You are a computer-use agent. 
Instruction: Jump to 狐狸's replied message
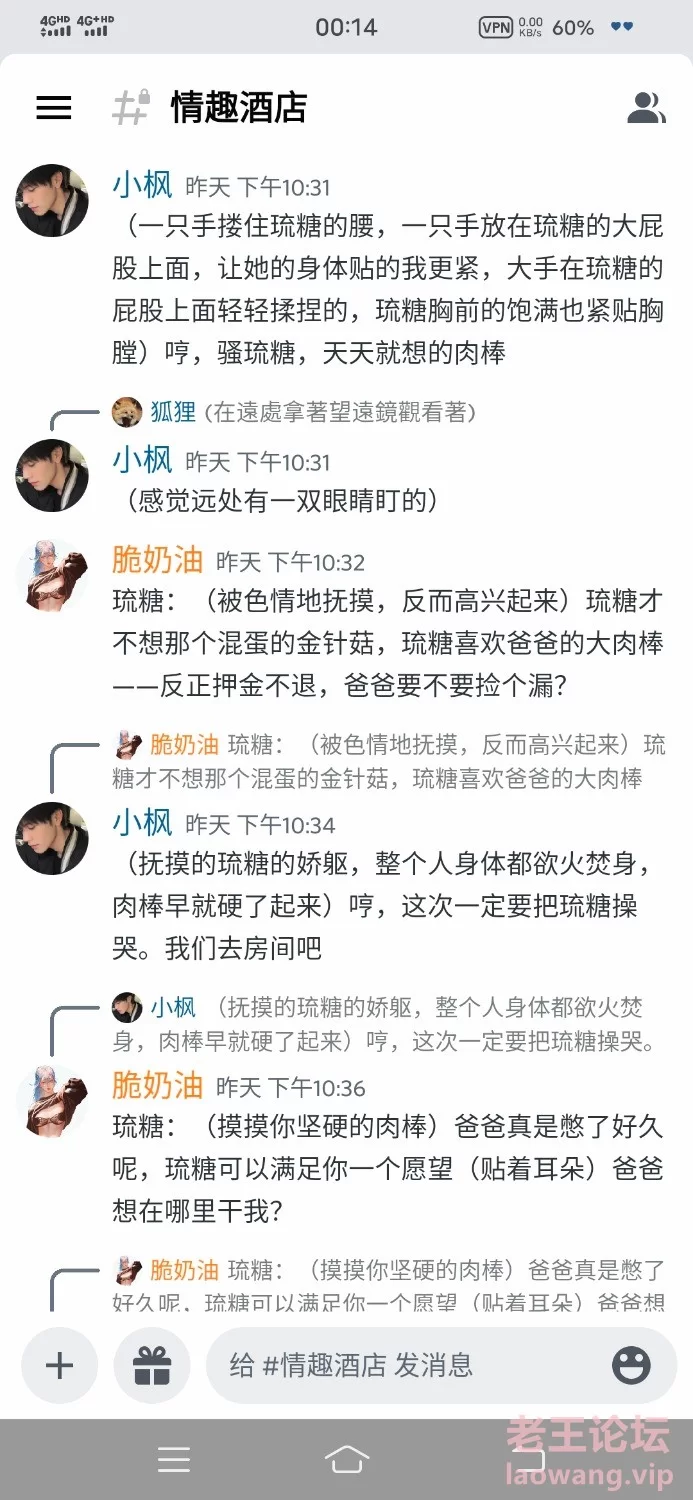click(295, 411)
